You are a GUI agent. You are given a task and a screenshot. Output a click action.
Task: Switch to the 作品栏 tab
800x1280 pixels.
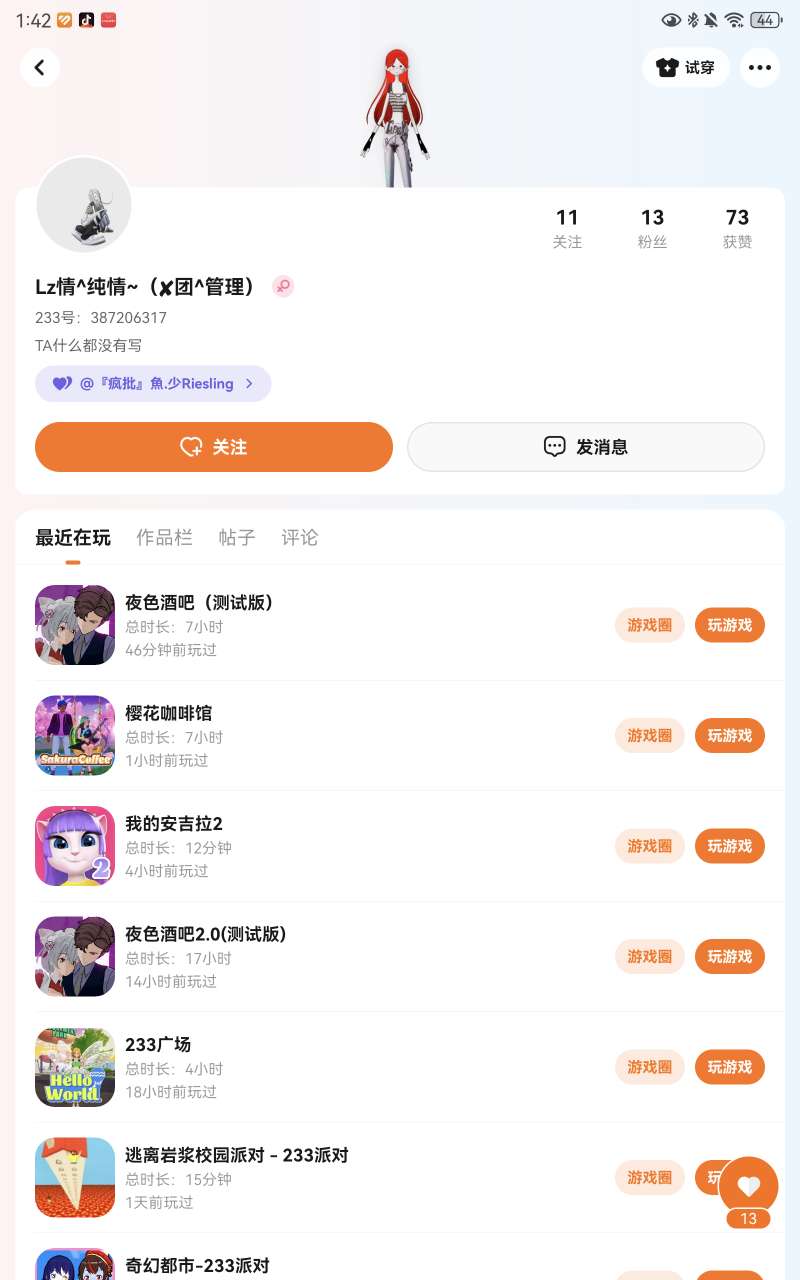(164, 538)
